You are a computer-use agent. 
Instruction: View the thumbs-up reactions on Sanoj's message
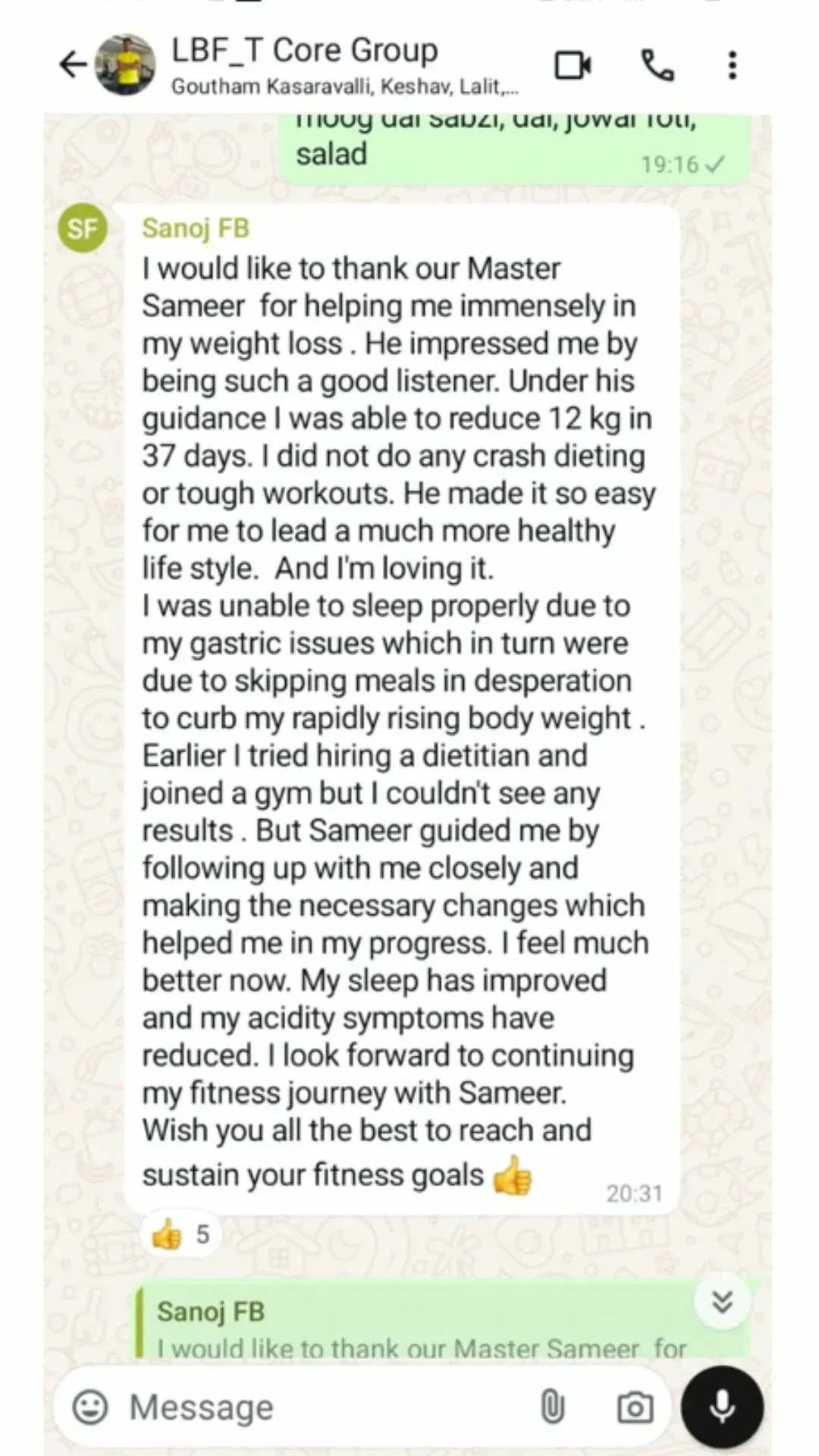[x=180, y=1235]
